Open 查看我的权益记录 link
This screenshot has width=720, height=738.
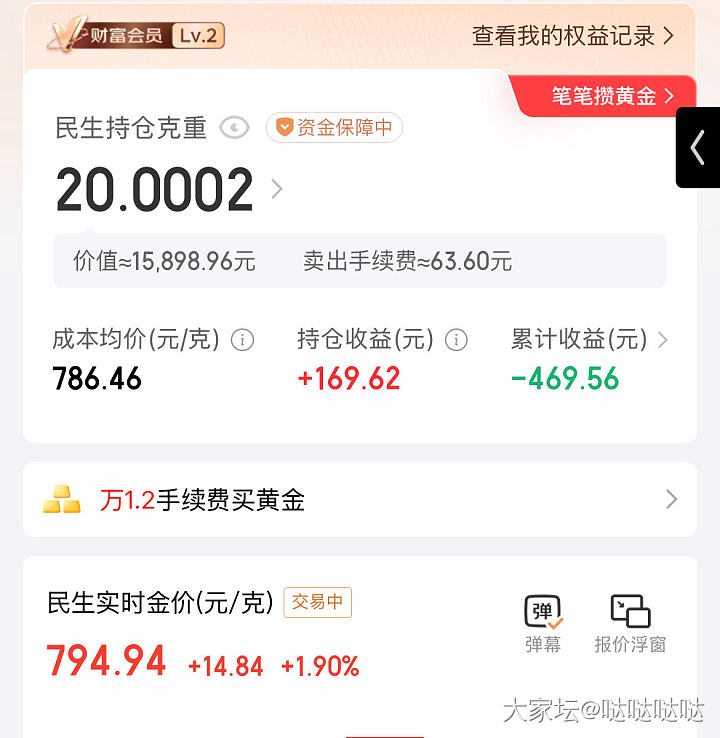[572, 36]
